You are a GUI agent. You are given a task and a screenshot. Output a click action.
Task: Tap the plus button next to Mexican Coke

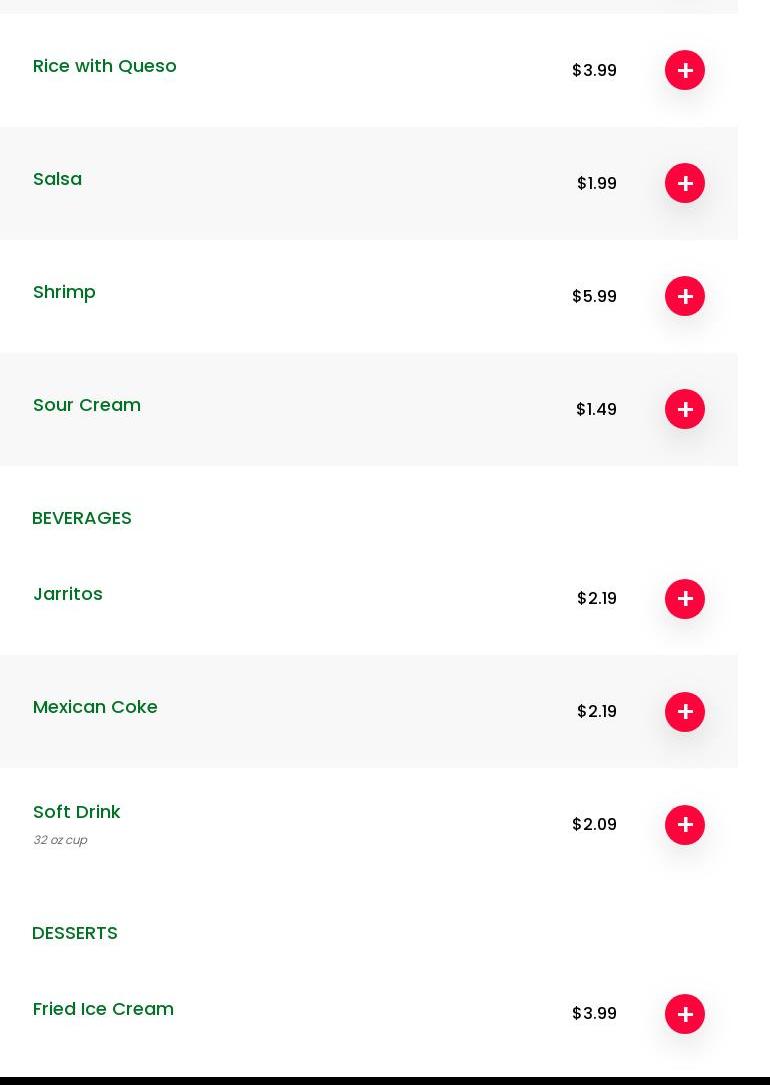point(685,712)
